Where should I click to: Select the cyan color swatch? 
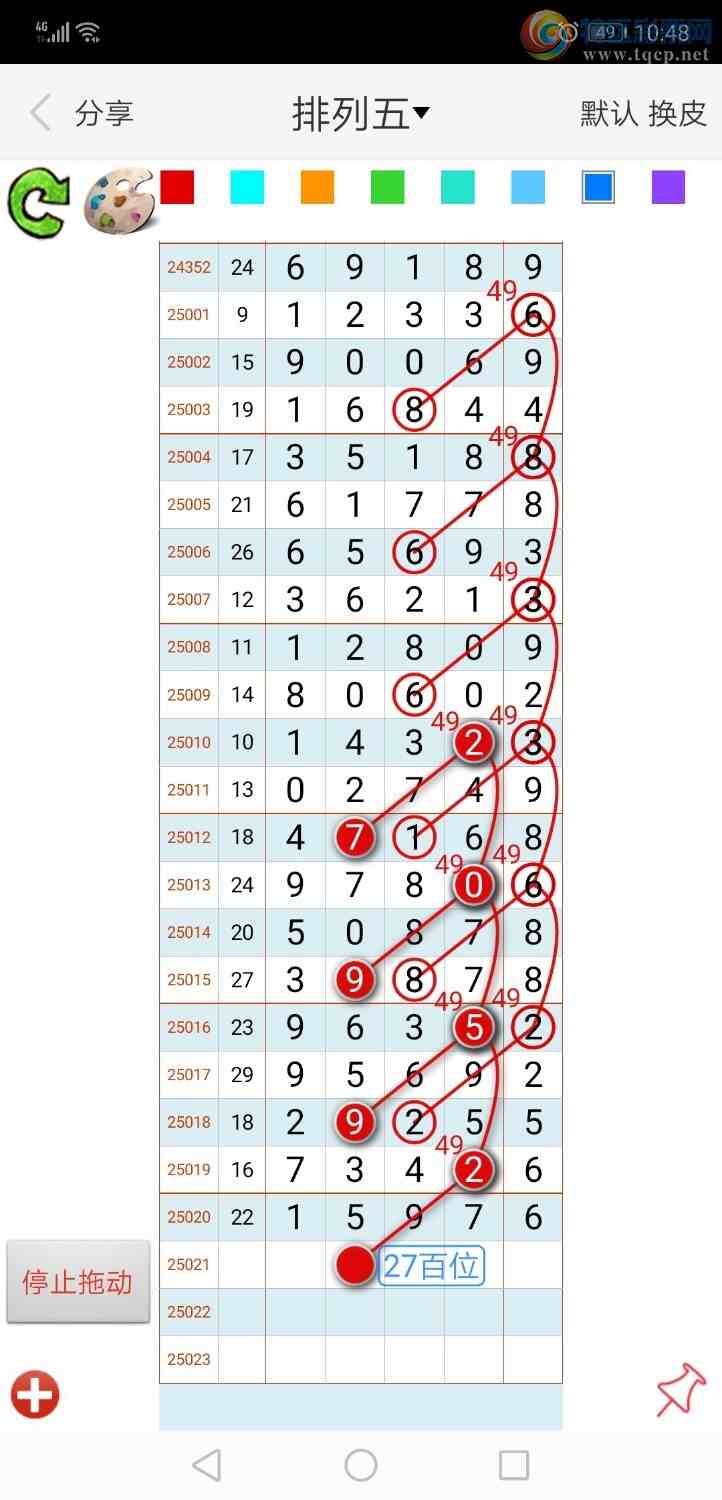coord(247,187)
